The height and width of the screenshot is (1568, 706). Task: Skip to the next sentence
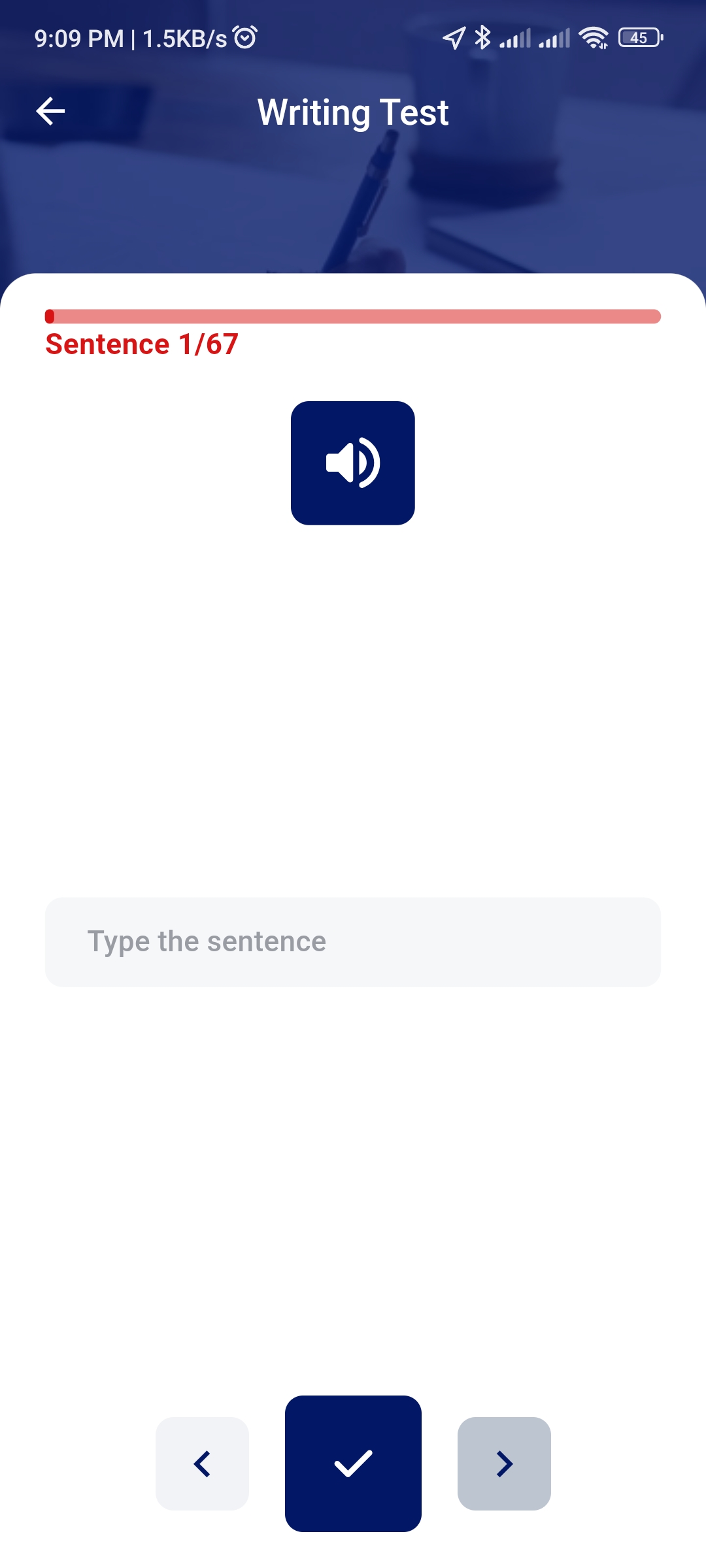point(504,1463)
